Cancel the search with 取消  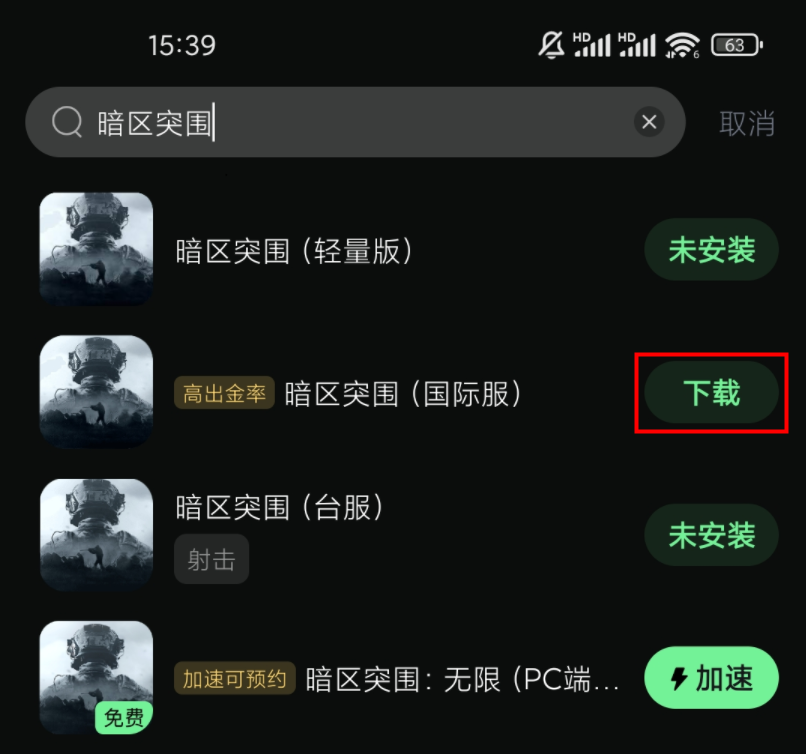click(x=746, y=123)
